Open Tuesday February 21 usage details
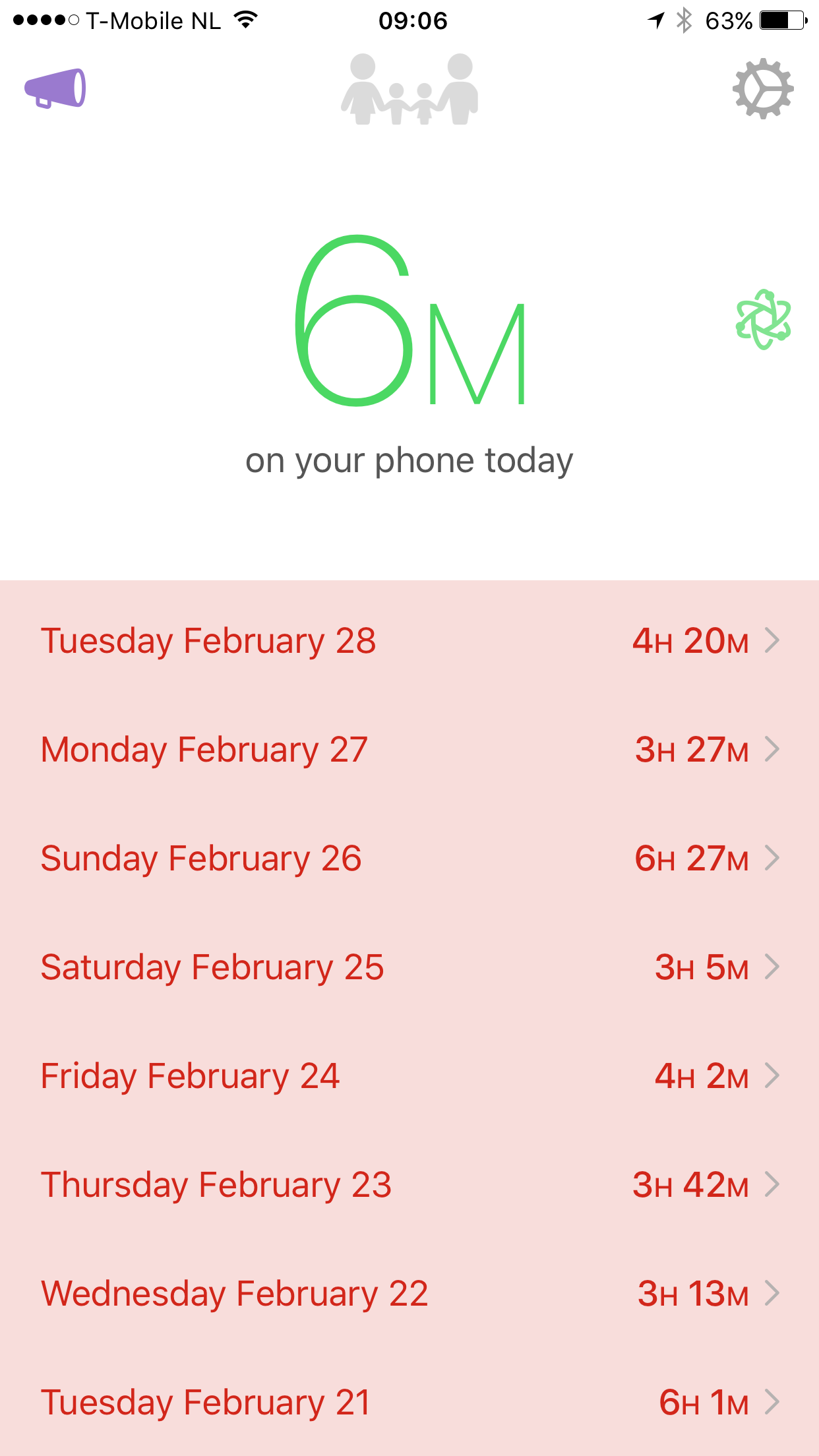 click(x=409, y=1403)
